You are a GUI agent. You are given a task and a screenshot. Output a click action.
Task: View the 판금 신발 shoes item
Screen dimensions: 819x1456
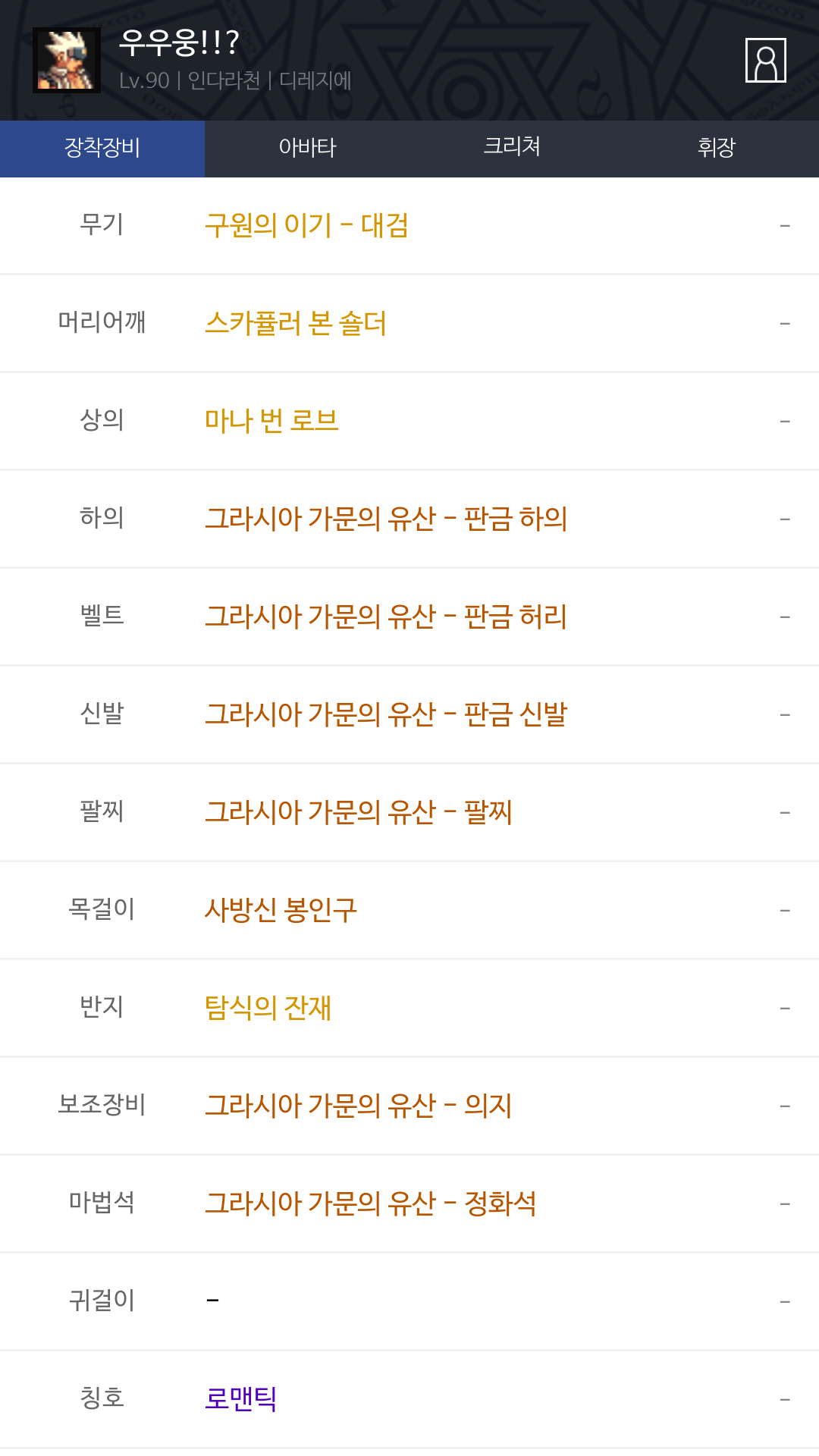click(386, 714)
